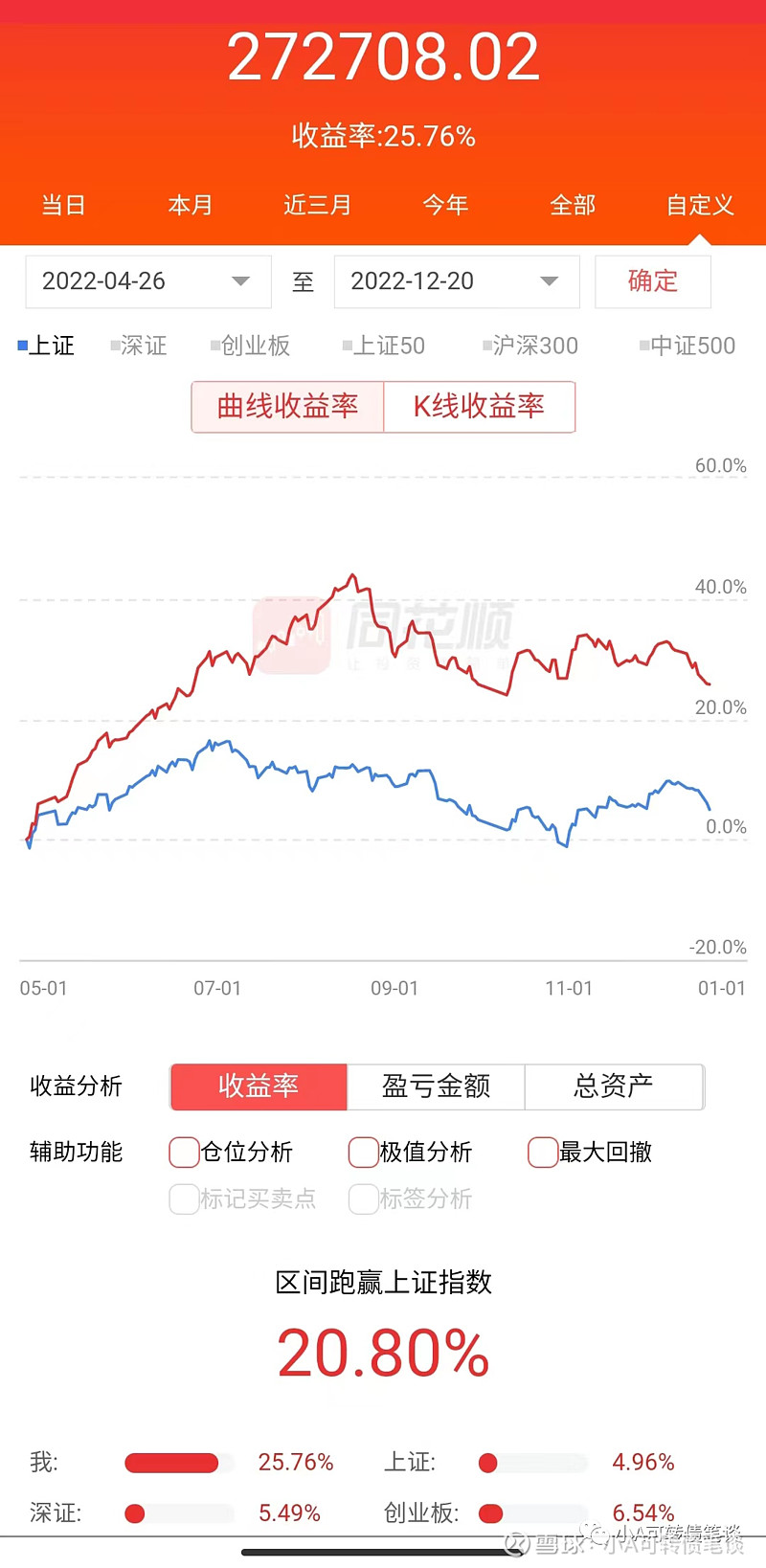Select the 全部 range tab
Image resolution: width=766 pixels, height=1568 pixels.
coord(573,205)
